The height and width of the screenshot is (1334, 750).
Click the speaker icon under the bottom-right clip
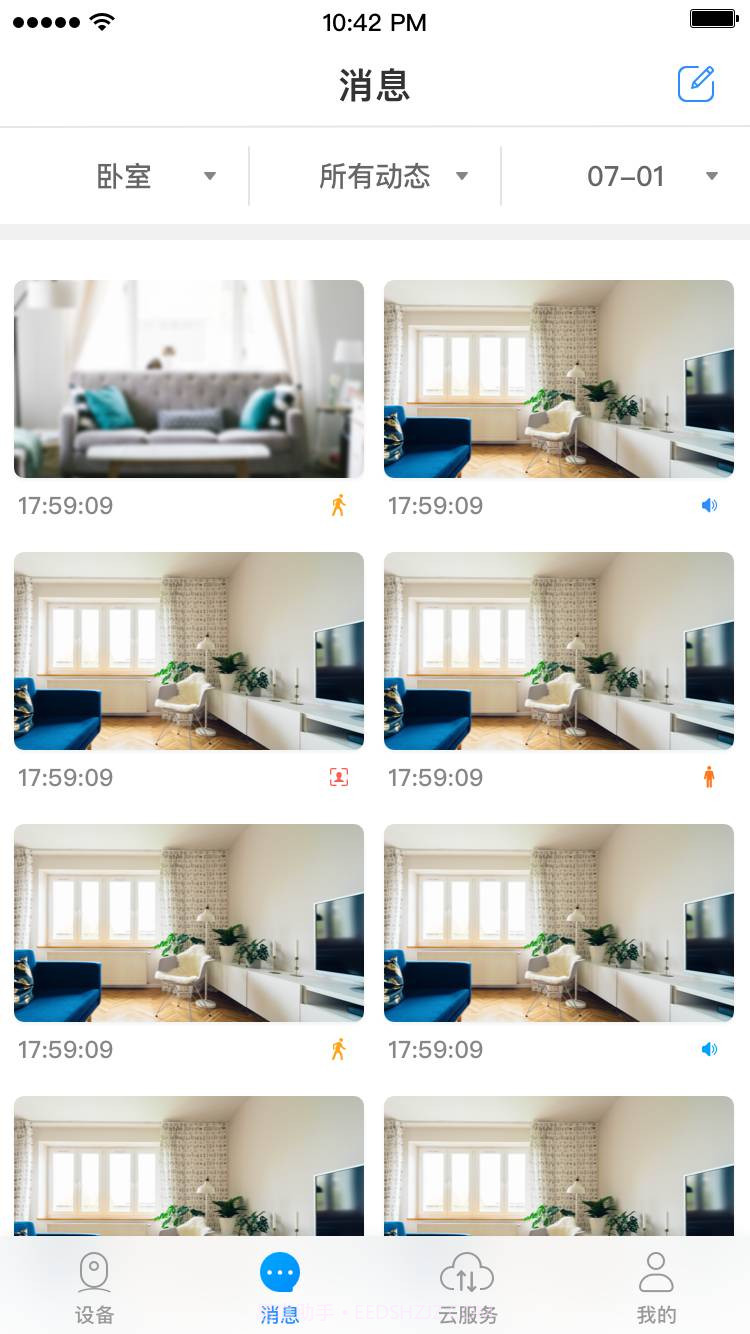pos(708,1049)
